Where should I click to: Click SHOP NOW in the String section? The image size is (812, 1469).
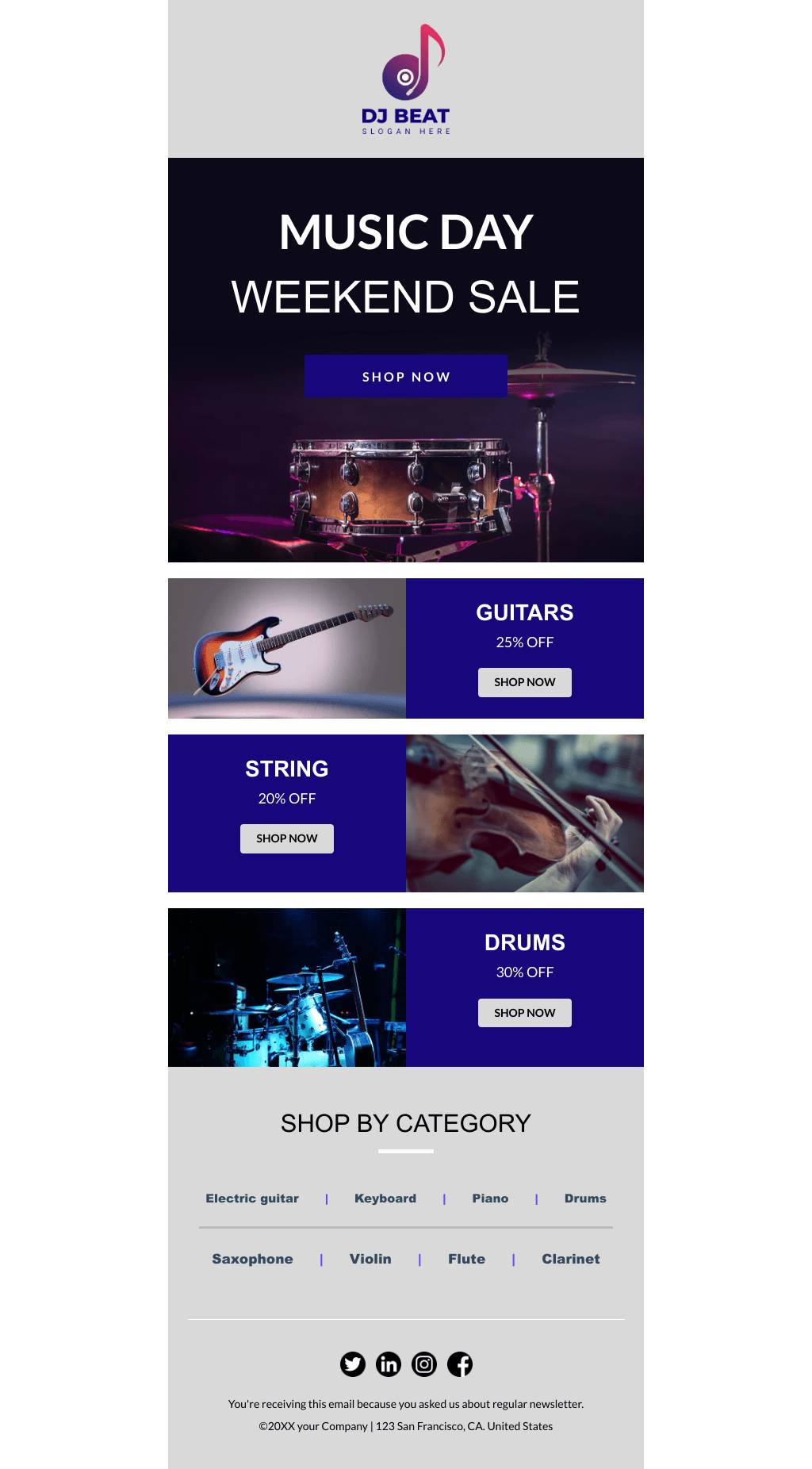(287, 838)
